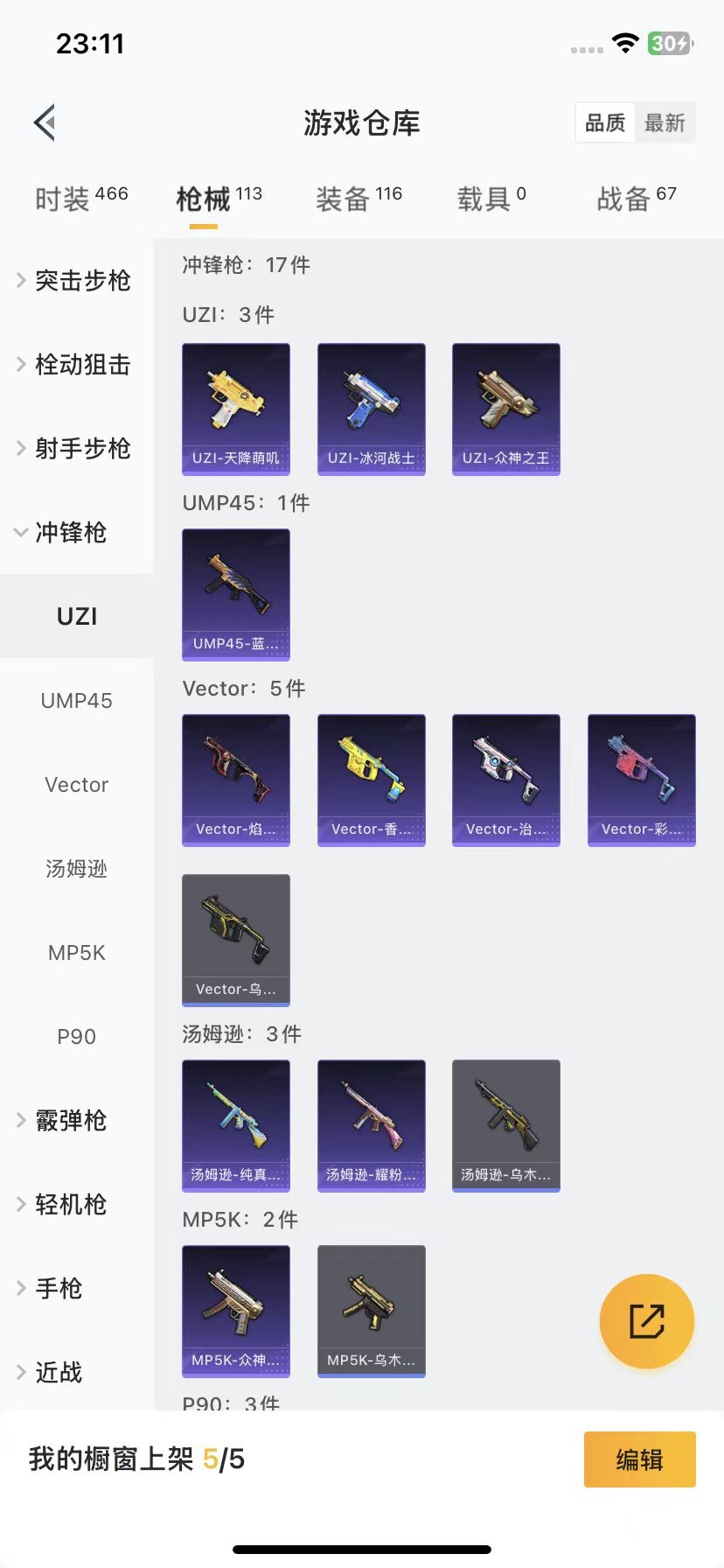
Task: Go back using the top-left arrow
Action: click(x=45, y=122)
